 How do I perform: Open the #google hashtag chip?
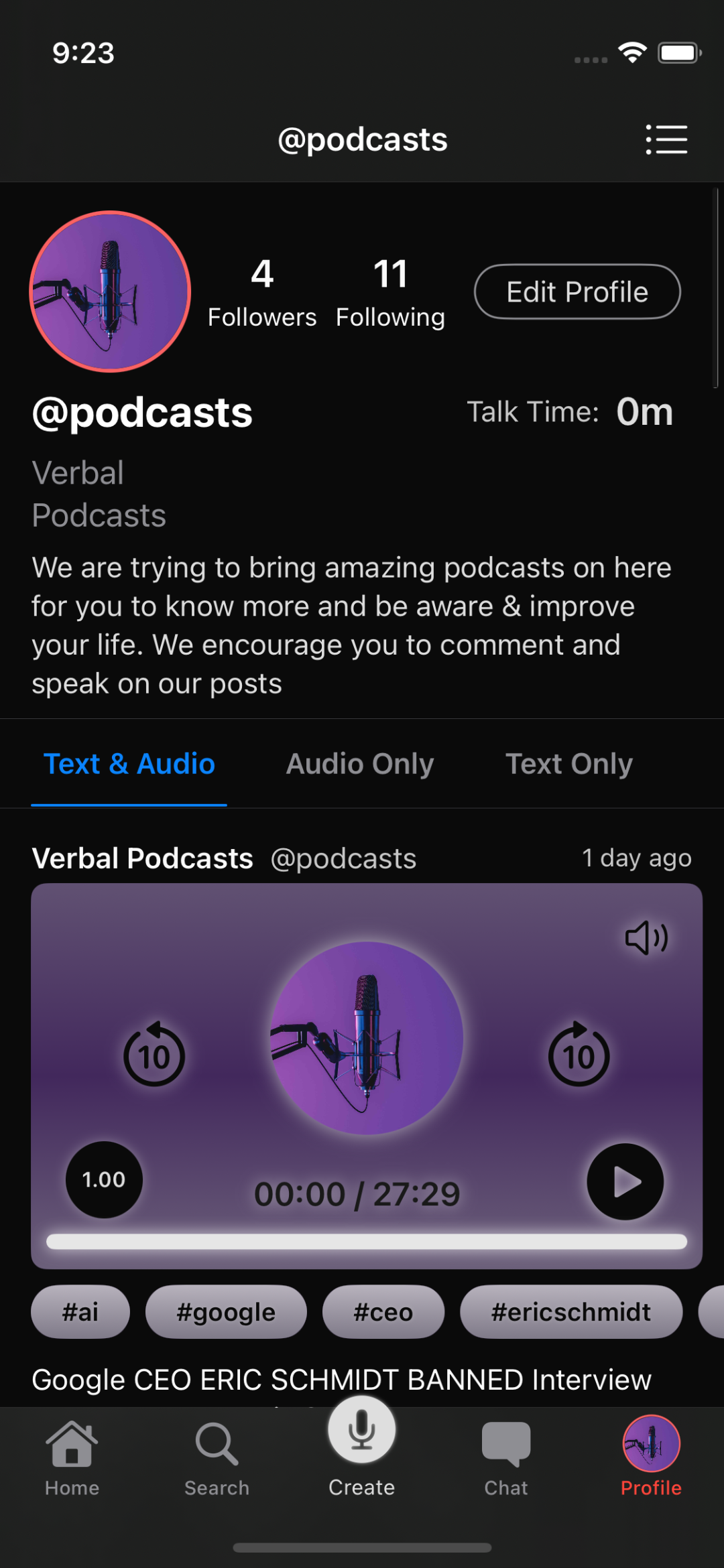click(x=226, y=1311)
